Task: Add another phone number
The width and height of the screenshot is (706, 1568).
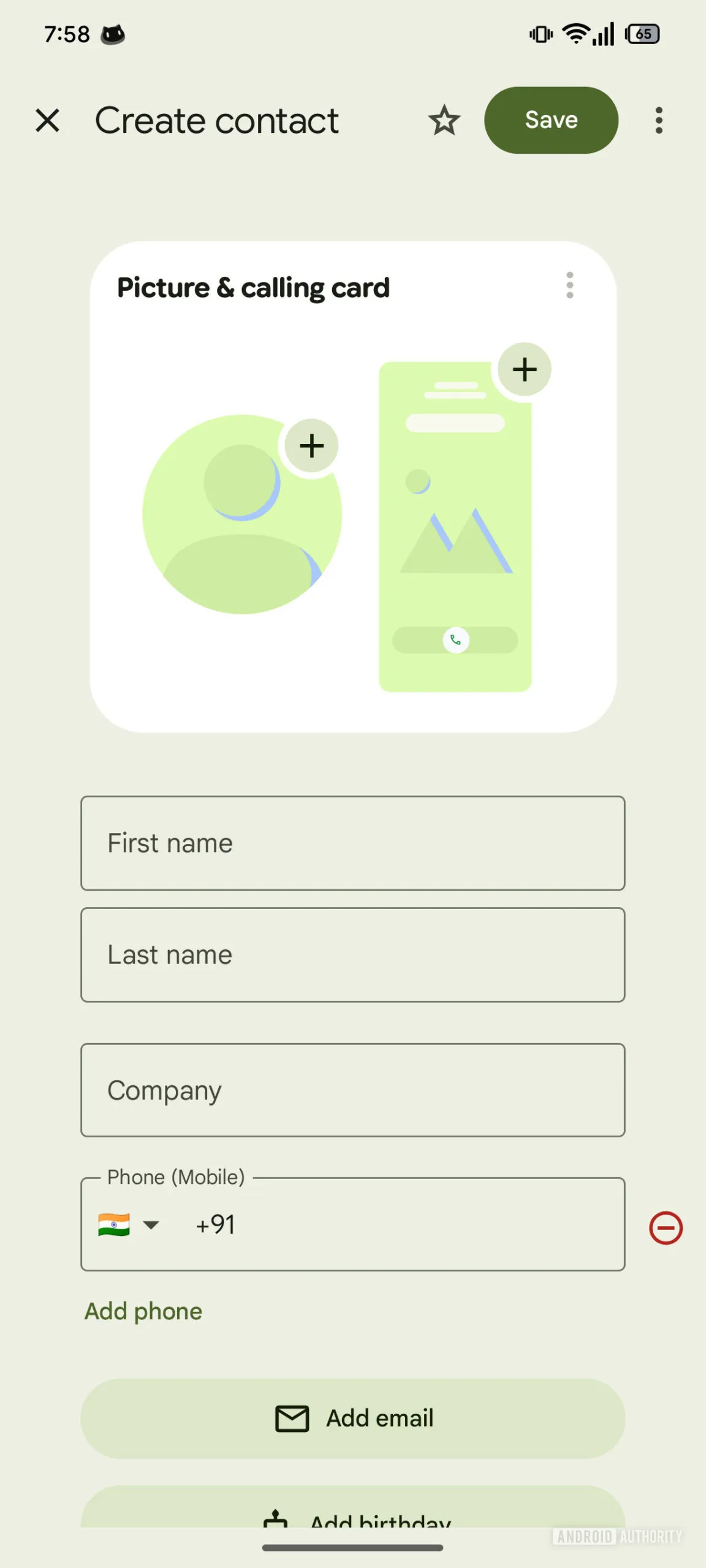Action: pyautogui.click(x=143, y=1311)
